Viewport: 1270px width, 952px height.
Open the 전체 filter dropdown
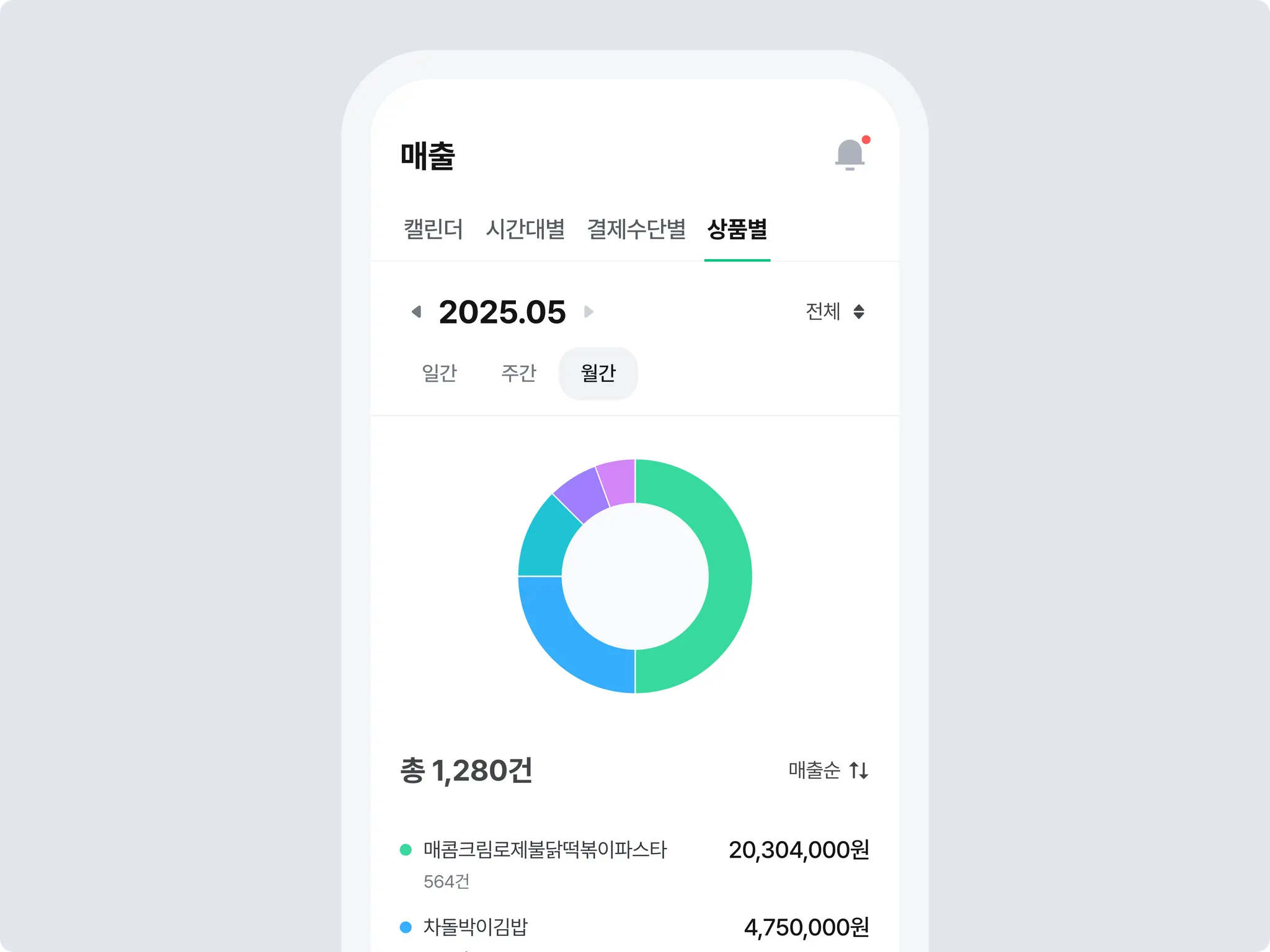pos(834,311)
